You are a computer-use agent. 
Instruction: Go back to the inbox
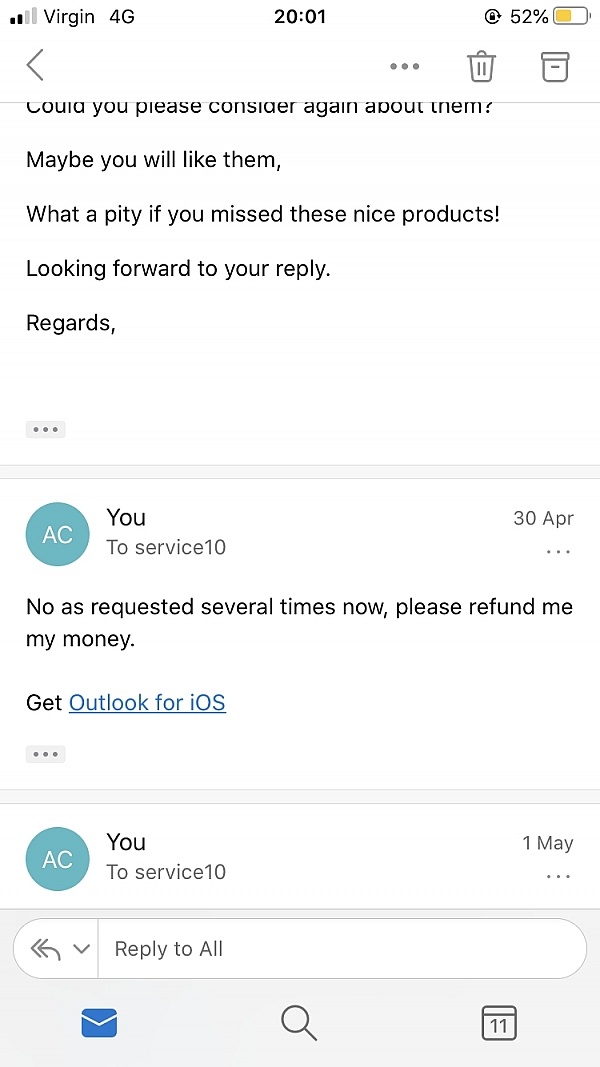(x=35, y=65)
